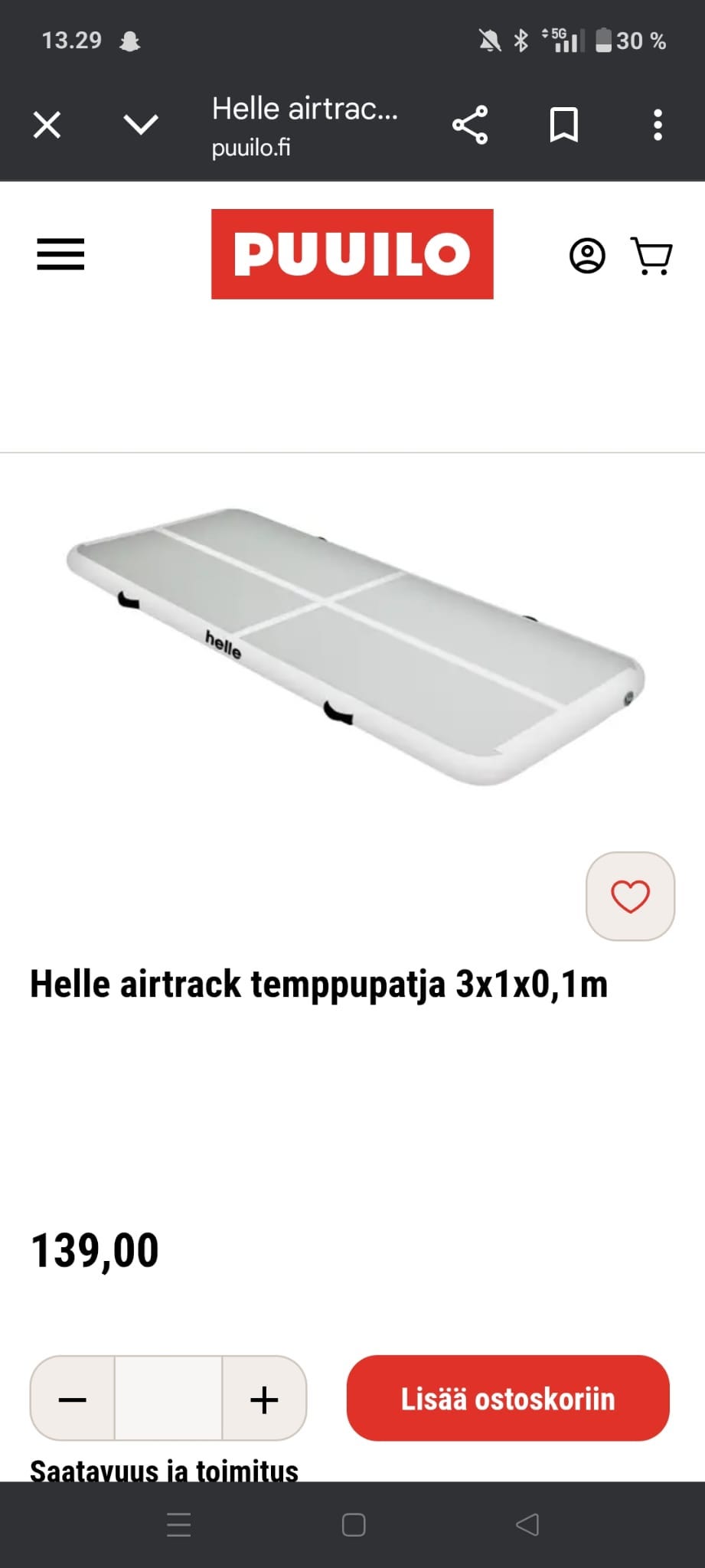Tap Lisää ostoskoriin to add to cart
Viewport: 705px width, 1568px height.
[x=508, y=1398]
